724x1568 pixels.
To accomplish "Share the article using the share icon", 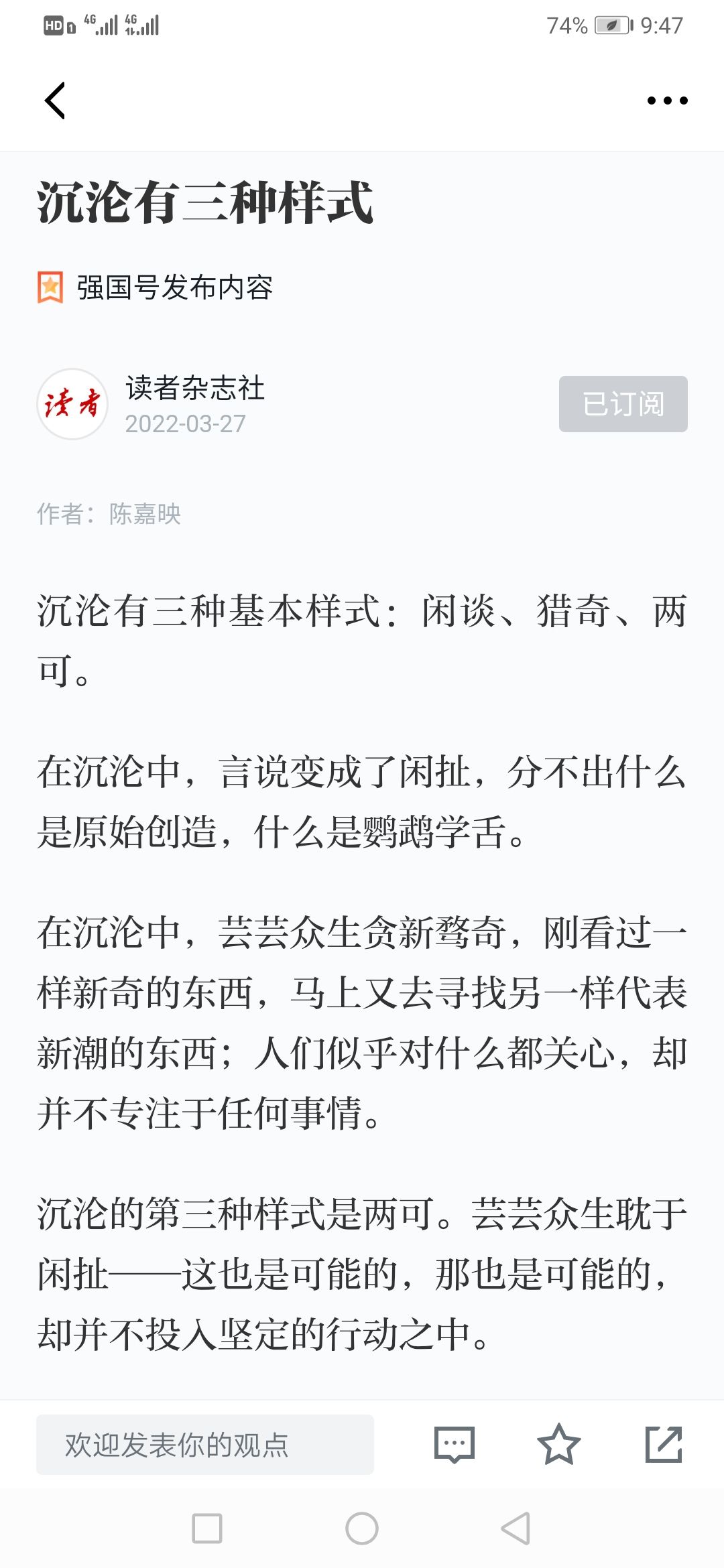I will (664, 1444).
